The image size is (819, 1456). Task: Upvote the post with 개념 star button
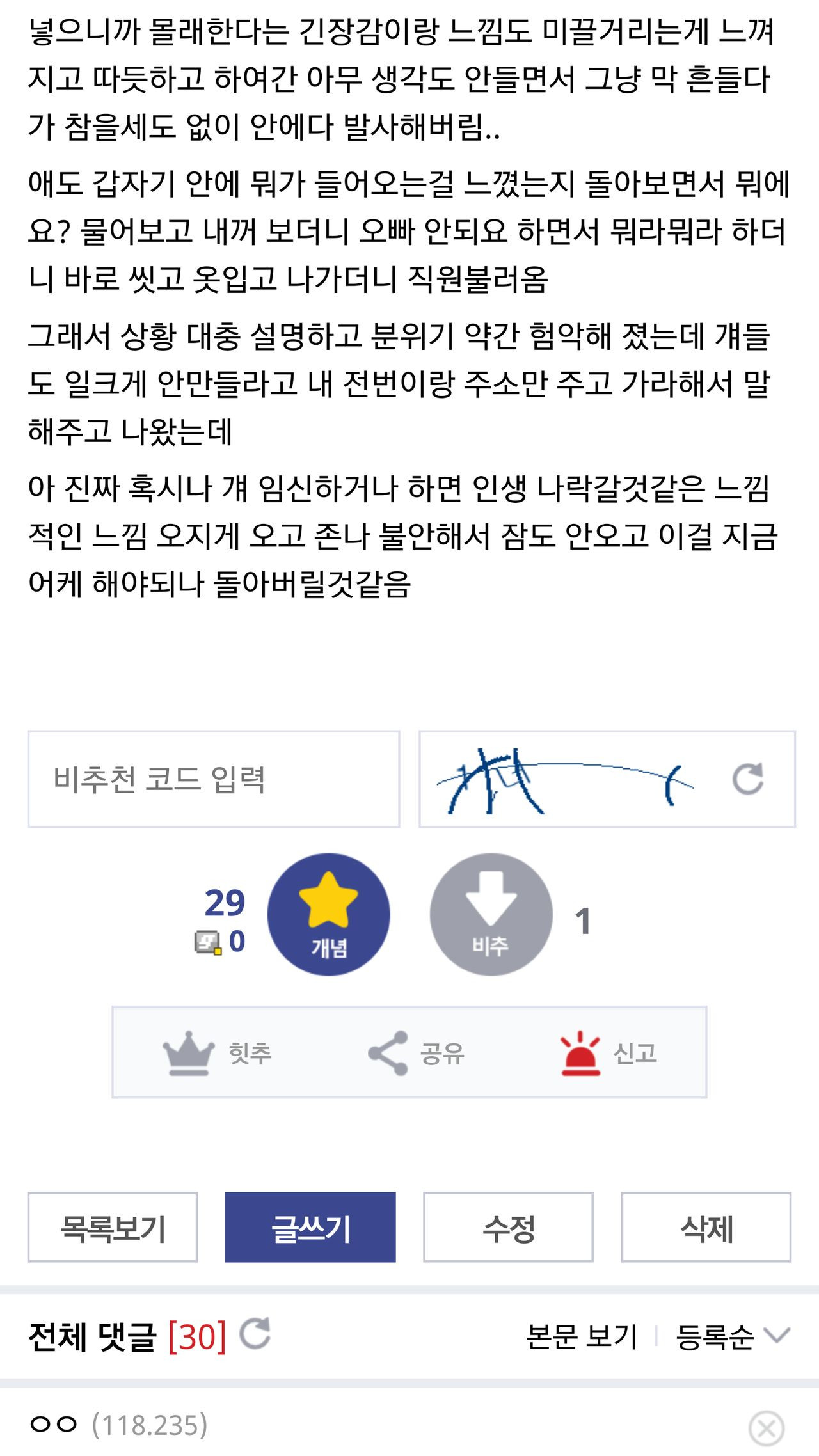[328, 914]
